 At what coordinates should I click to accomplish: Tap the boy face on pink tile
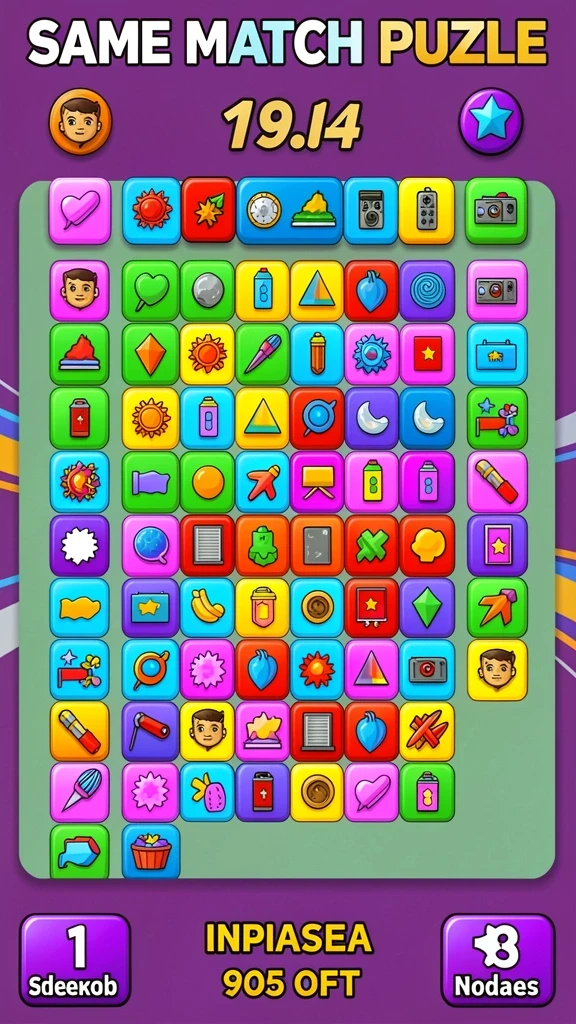[x=79, y=291]
